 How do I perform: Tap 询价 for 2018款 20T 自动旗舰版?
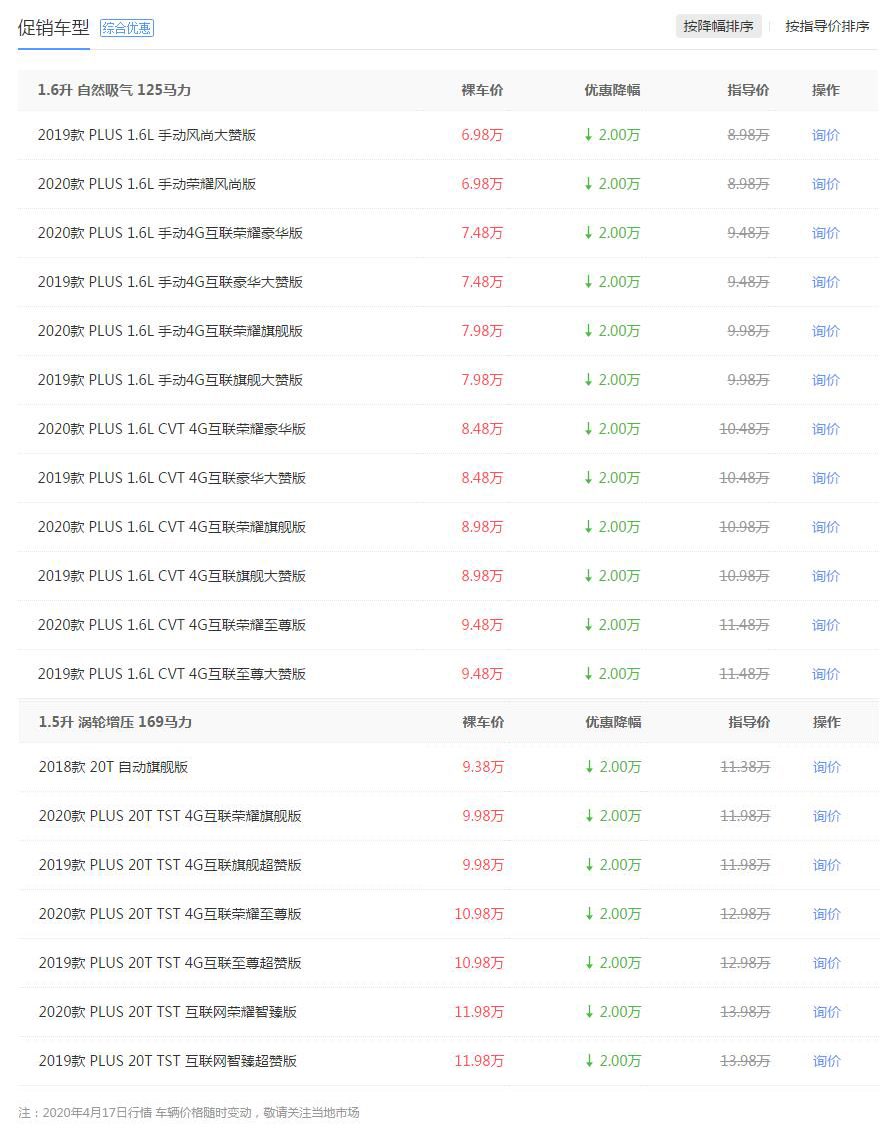tap(827, 767)
